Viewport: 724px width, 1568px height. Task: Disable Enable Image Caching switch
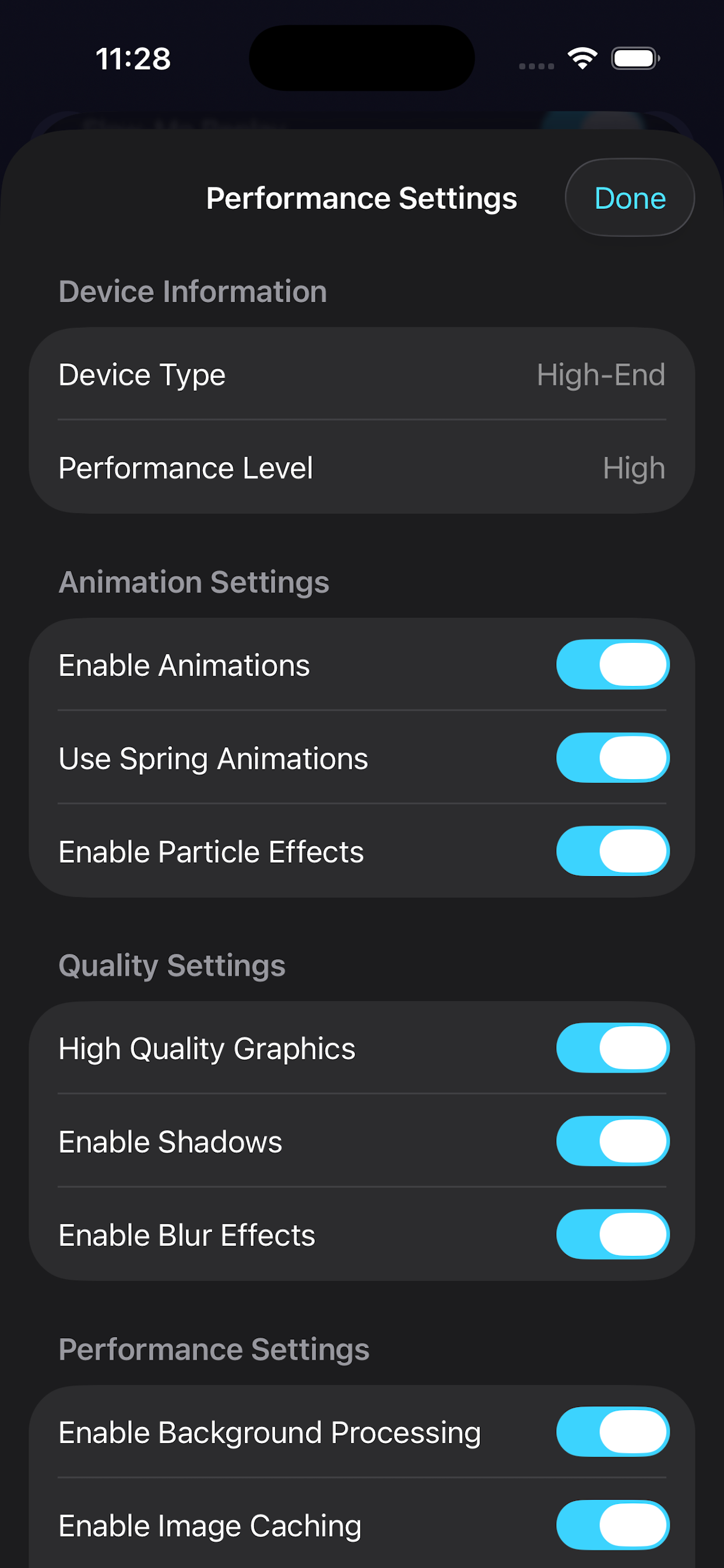612,1525
